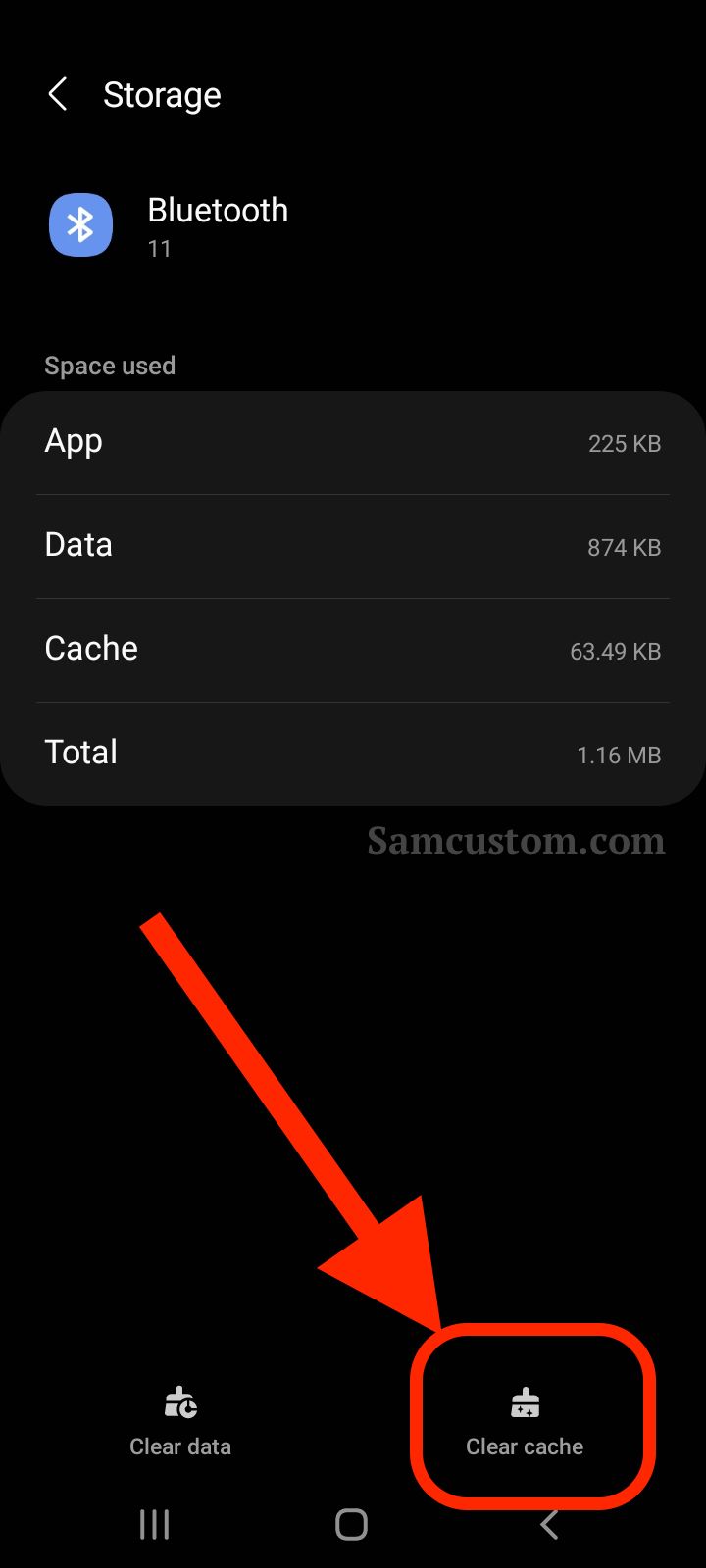The height and width of the screenshot is (1568, 706).
Task: Clear the Bluetooth app cache
Action: (x=525, y=1422)
